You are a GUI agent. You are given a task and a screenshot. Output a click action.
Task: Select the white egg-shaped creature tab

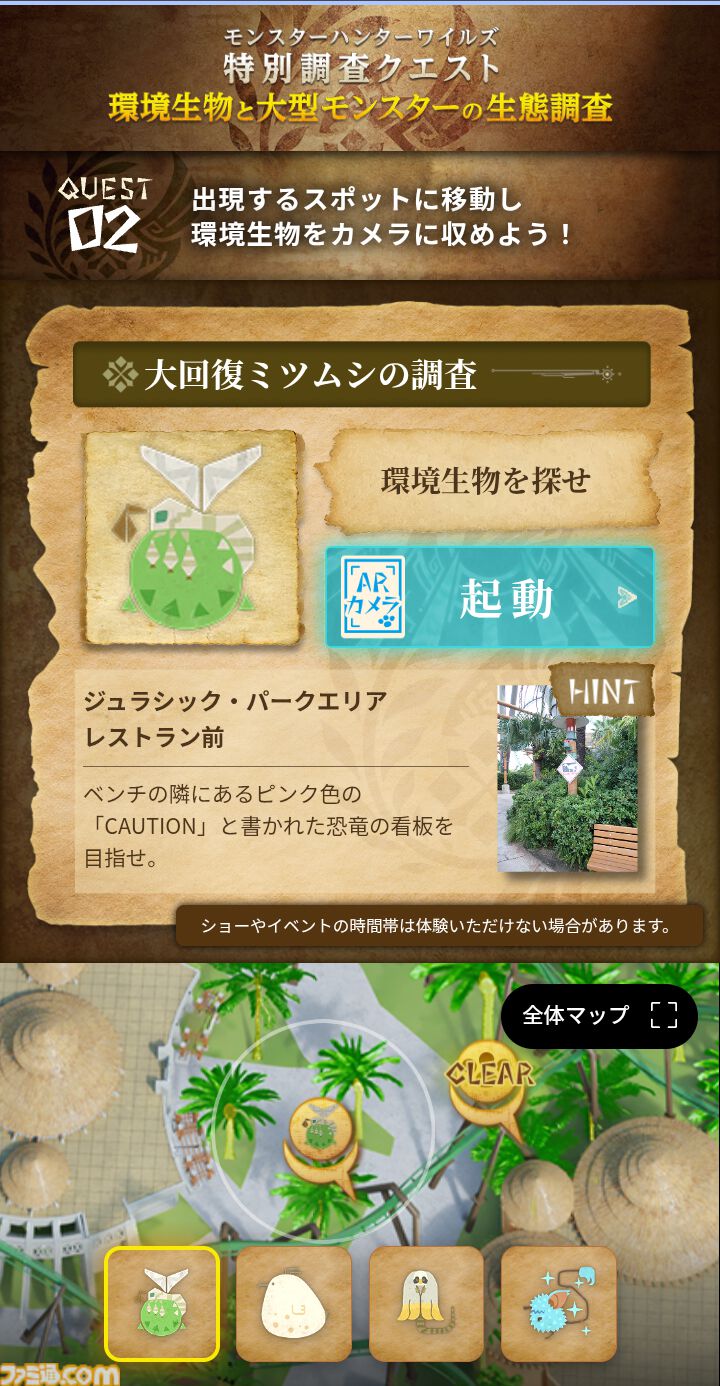tap(294, 1304)
